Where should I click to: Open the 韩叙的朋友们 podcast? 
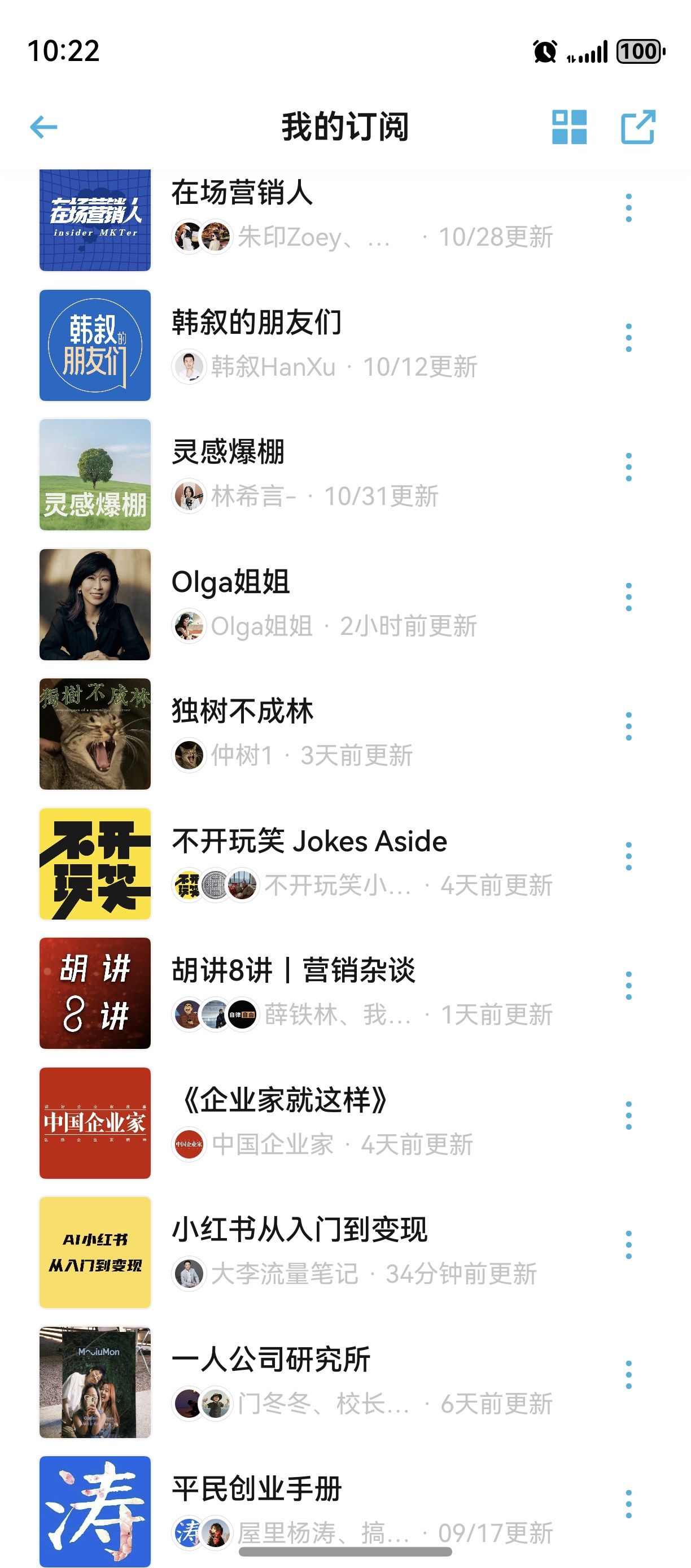point(257,323)
